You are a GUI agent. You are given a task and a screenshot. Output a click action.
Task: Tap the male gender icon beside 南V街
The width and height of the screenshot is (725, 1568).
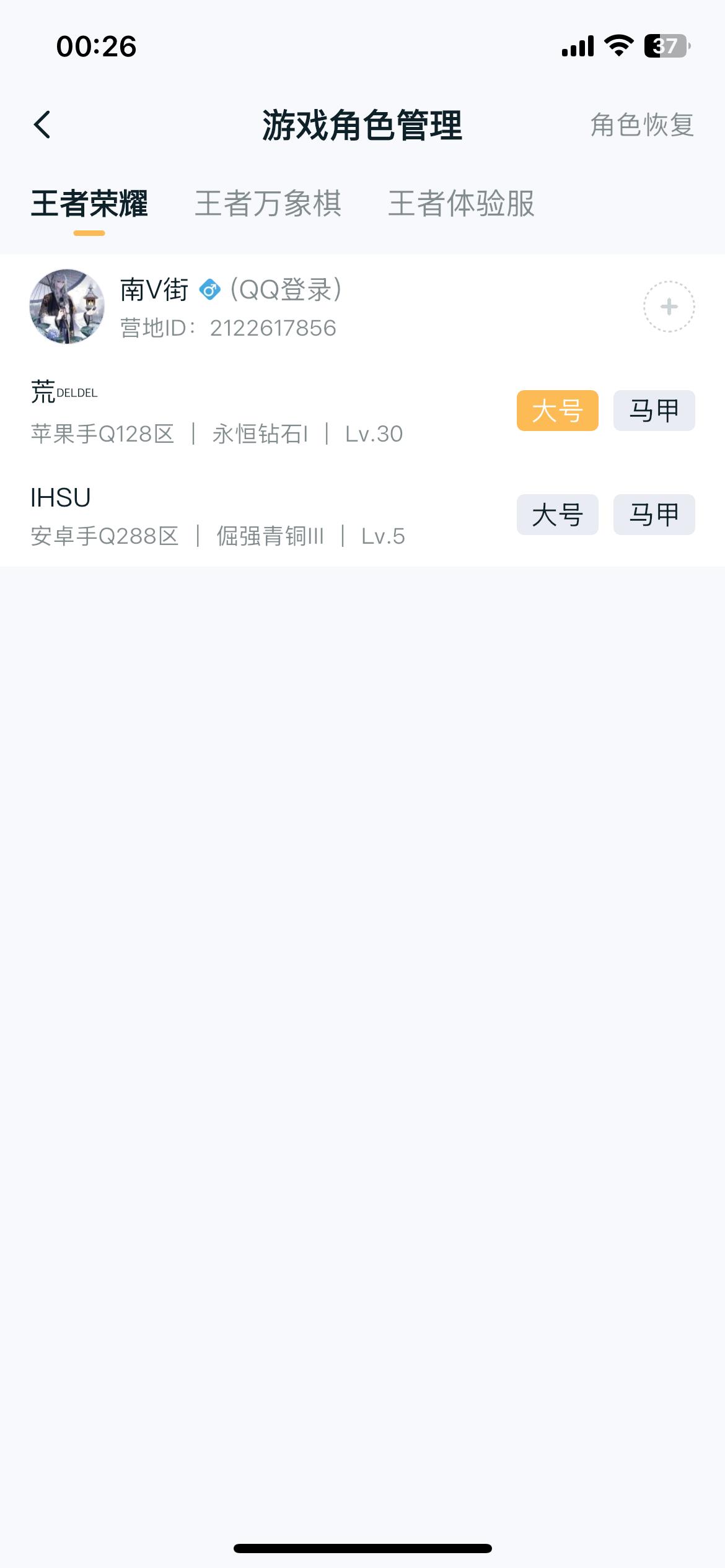210,289
